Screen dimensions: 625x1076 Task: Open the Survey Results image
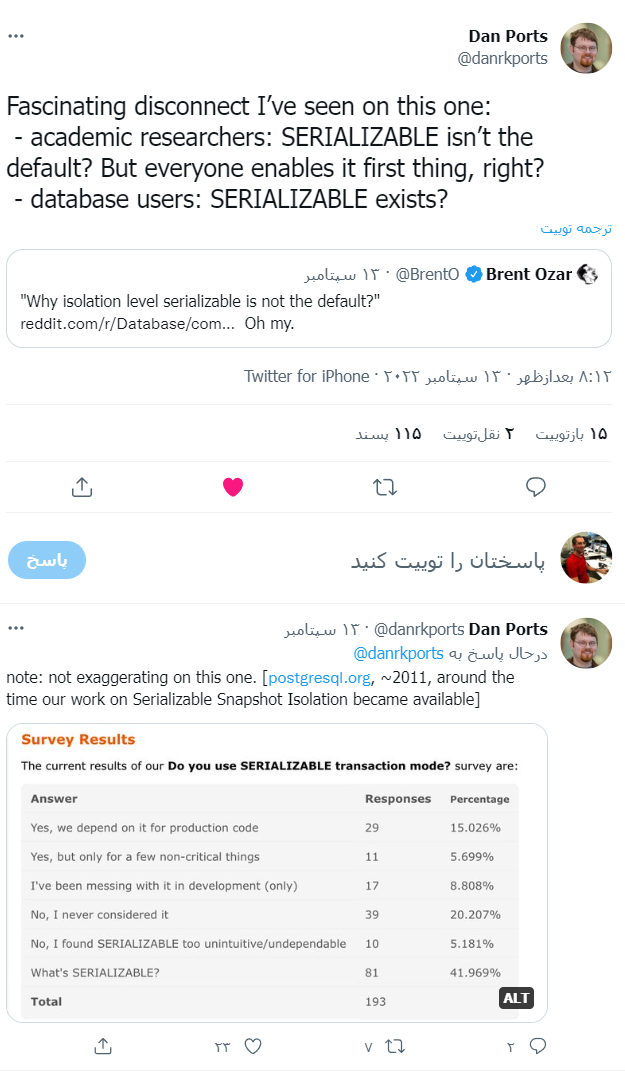click(x=277, y=873)
